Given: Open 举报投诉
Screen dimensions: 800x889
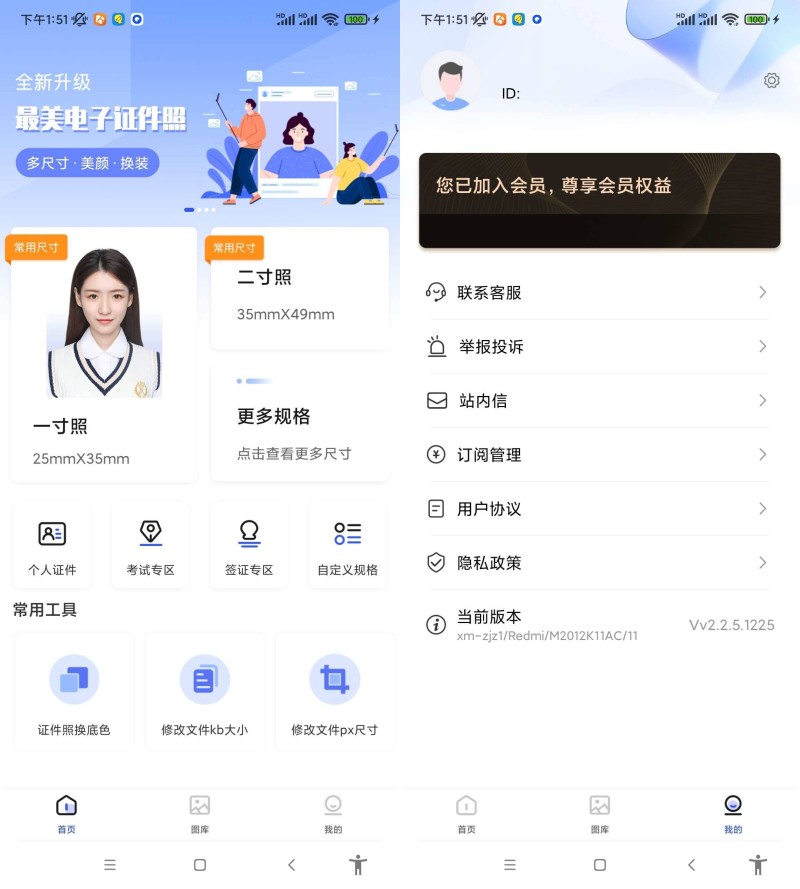Looking at the screenshot, I should 598,347.
